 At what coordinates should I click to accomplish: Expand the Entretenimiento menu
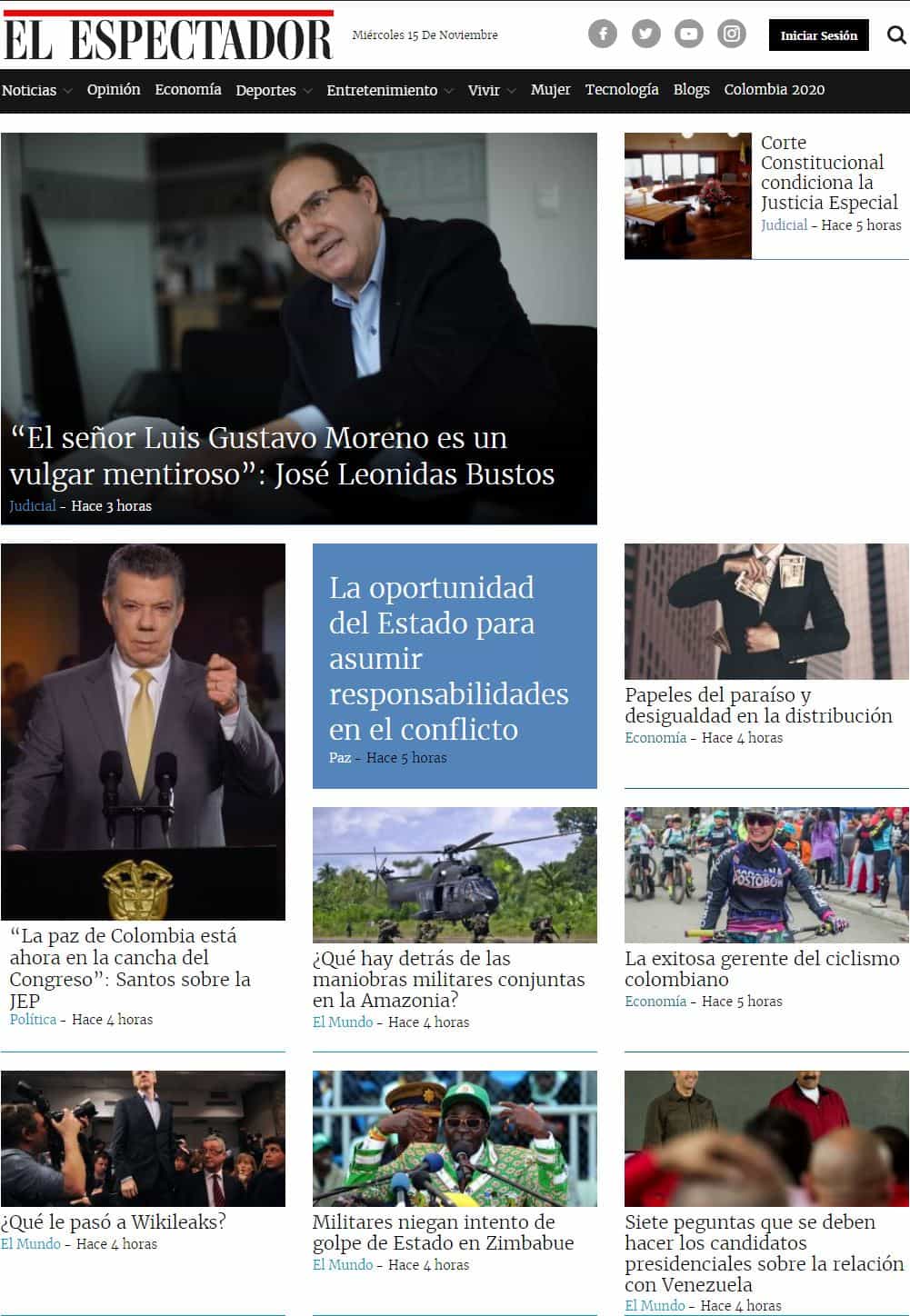pyautogui.click(x=389, y=90)
